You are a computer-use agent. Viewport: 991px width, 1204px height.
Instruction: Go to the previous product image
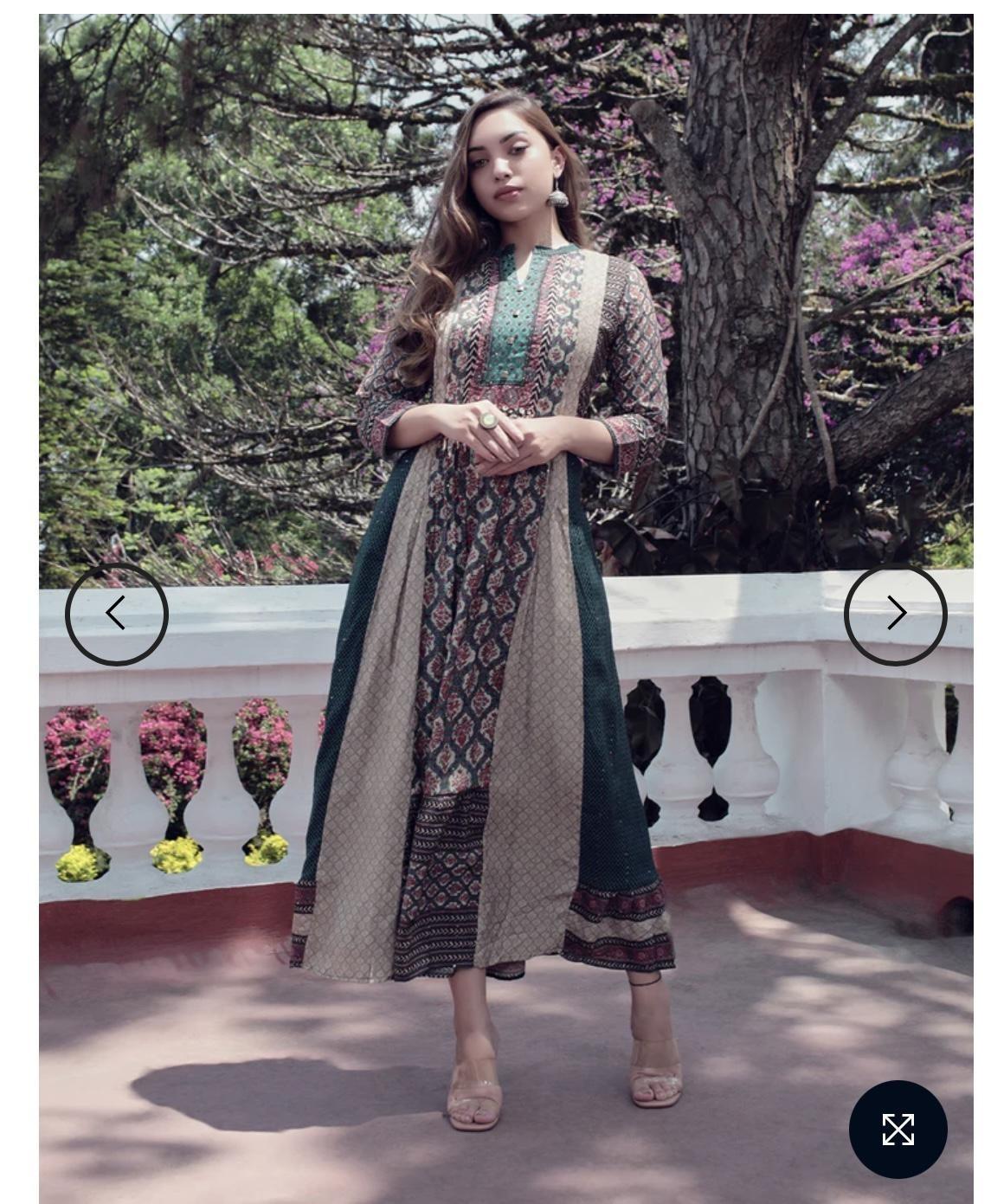(117, 614)
